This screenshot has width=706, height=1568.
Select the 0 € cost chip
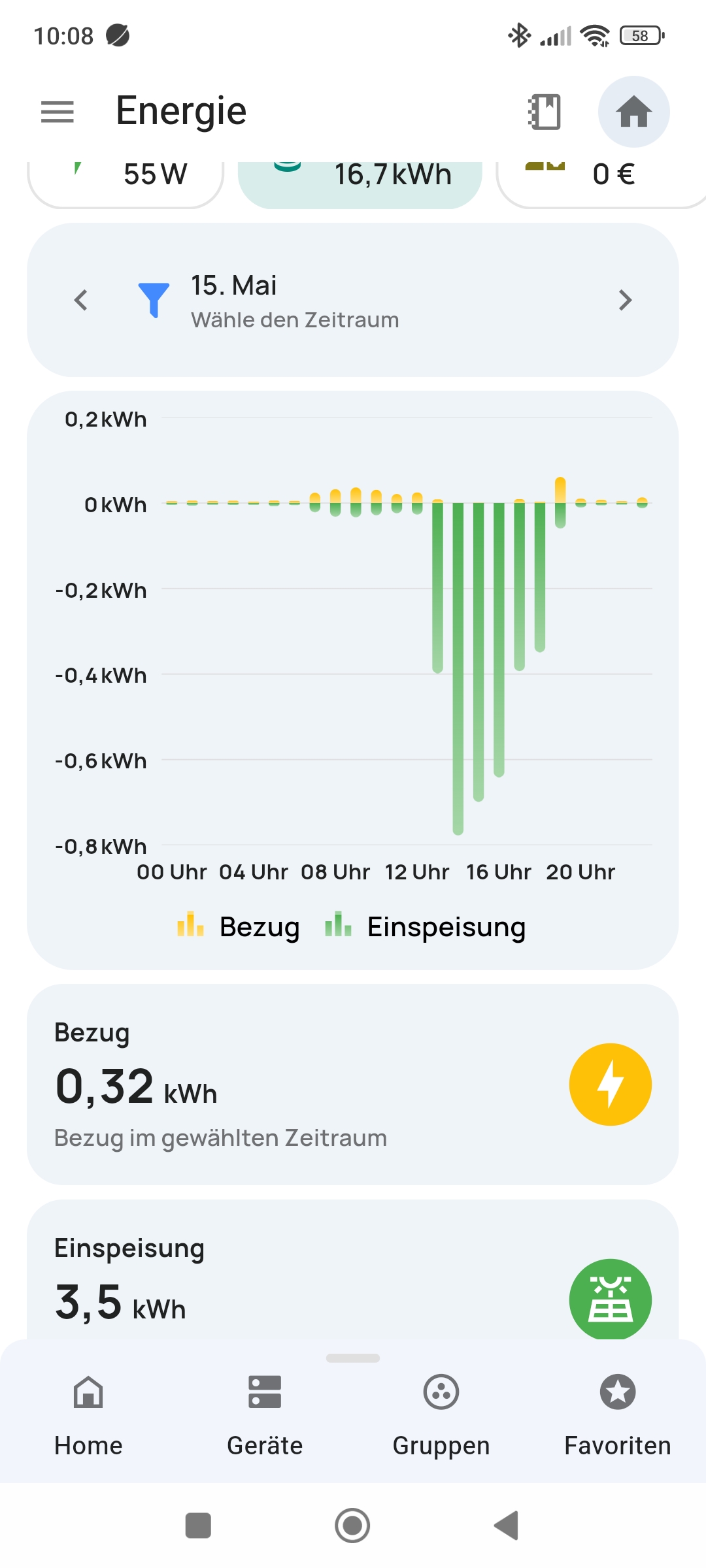click(601, 184)
